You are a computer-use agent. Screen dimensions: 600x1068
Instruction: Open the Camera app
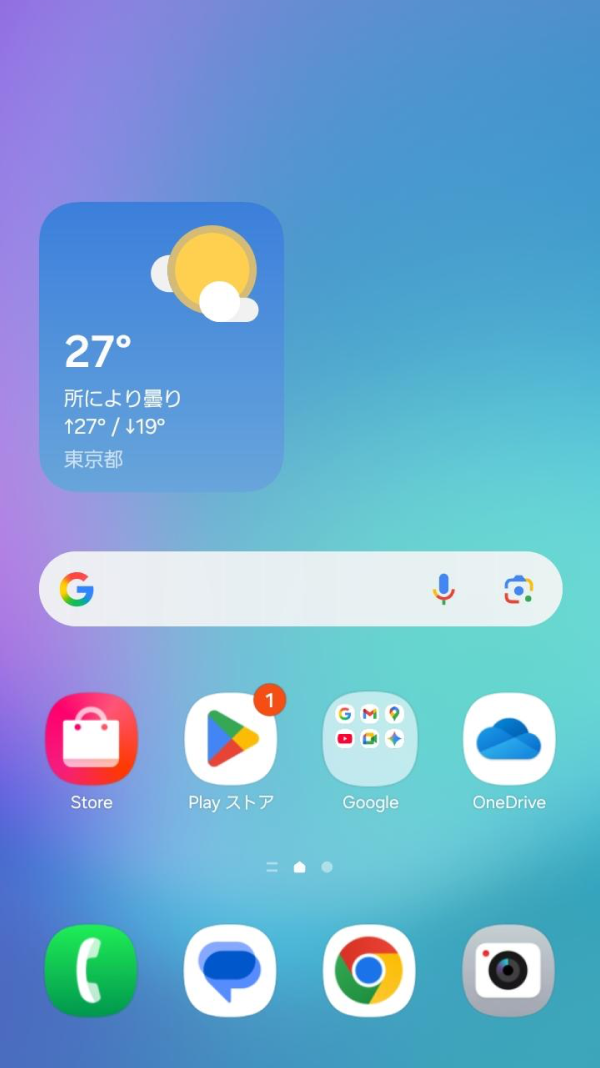[508, 970]
